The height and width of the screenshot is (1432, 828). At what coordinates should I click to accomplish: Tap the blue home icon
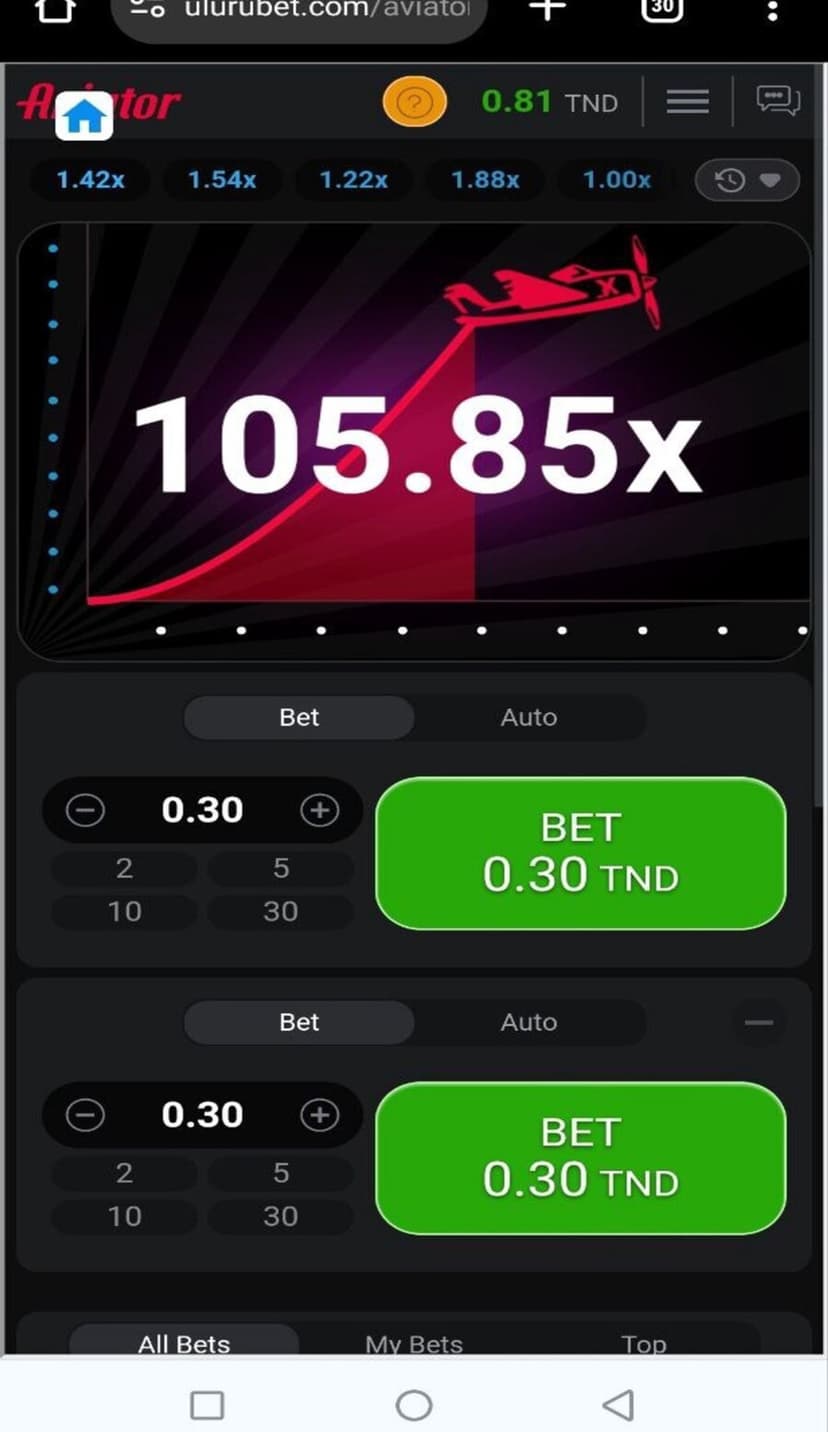[85, 117]
